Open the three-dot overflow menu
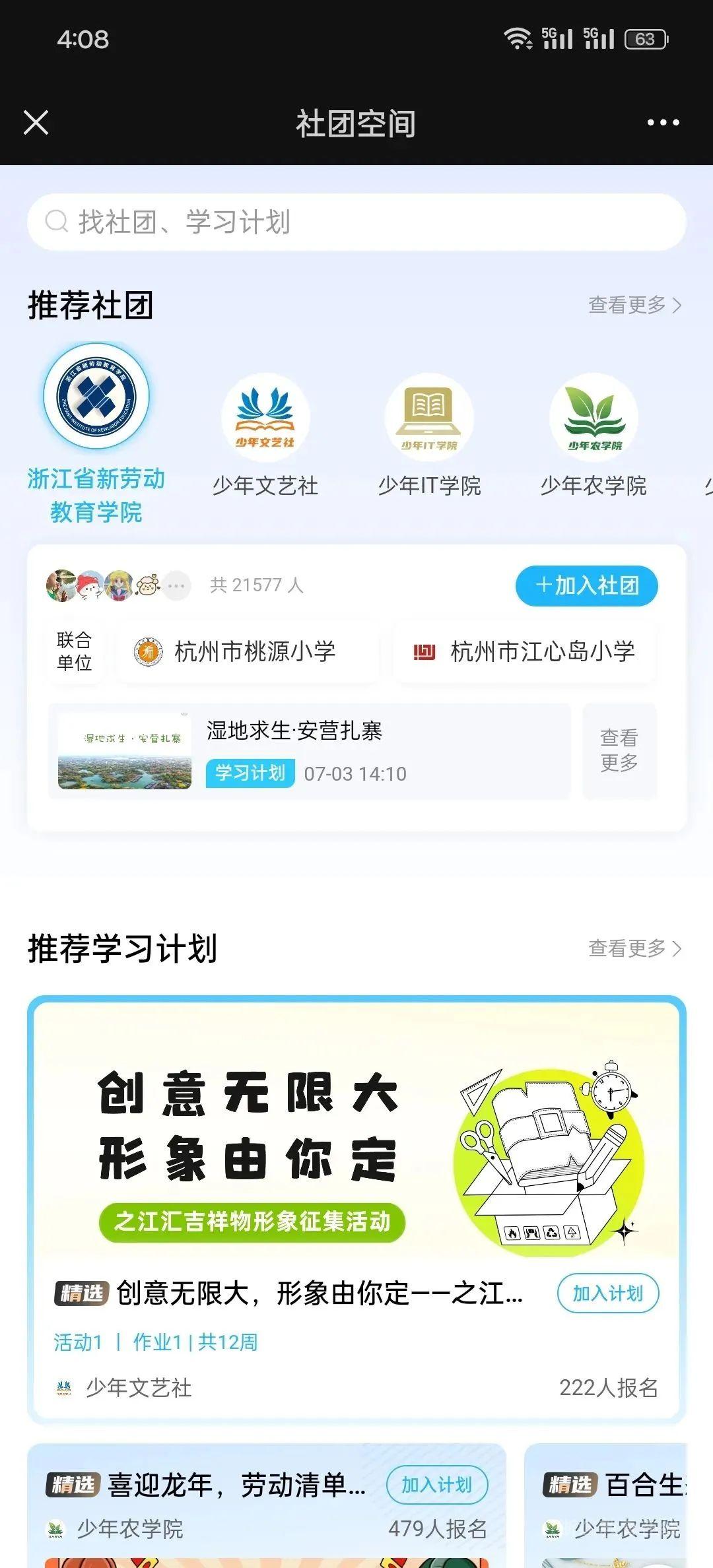 pyautogui.click(x=663, y=123)
